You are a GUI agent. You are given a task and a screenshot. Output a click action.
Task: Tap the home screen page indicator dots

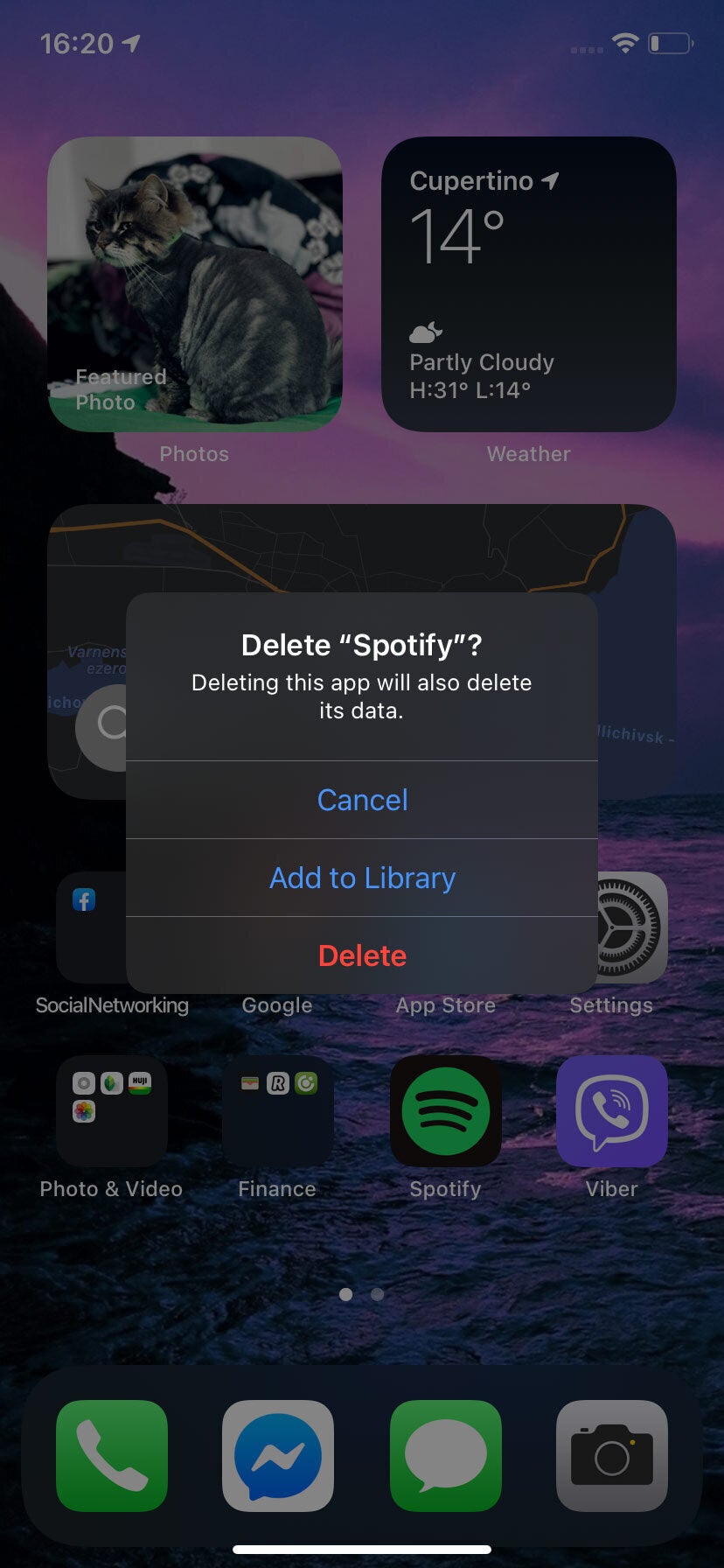tap(361, 1294)
